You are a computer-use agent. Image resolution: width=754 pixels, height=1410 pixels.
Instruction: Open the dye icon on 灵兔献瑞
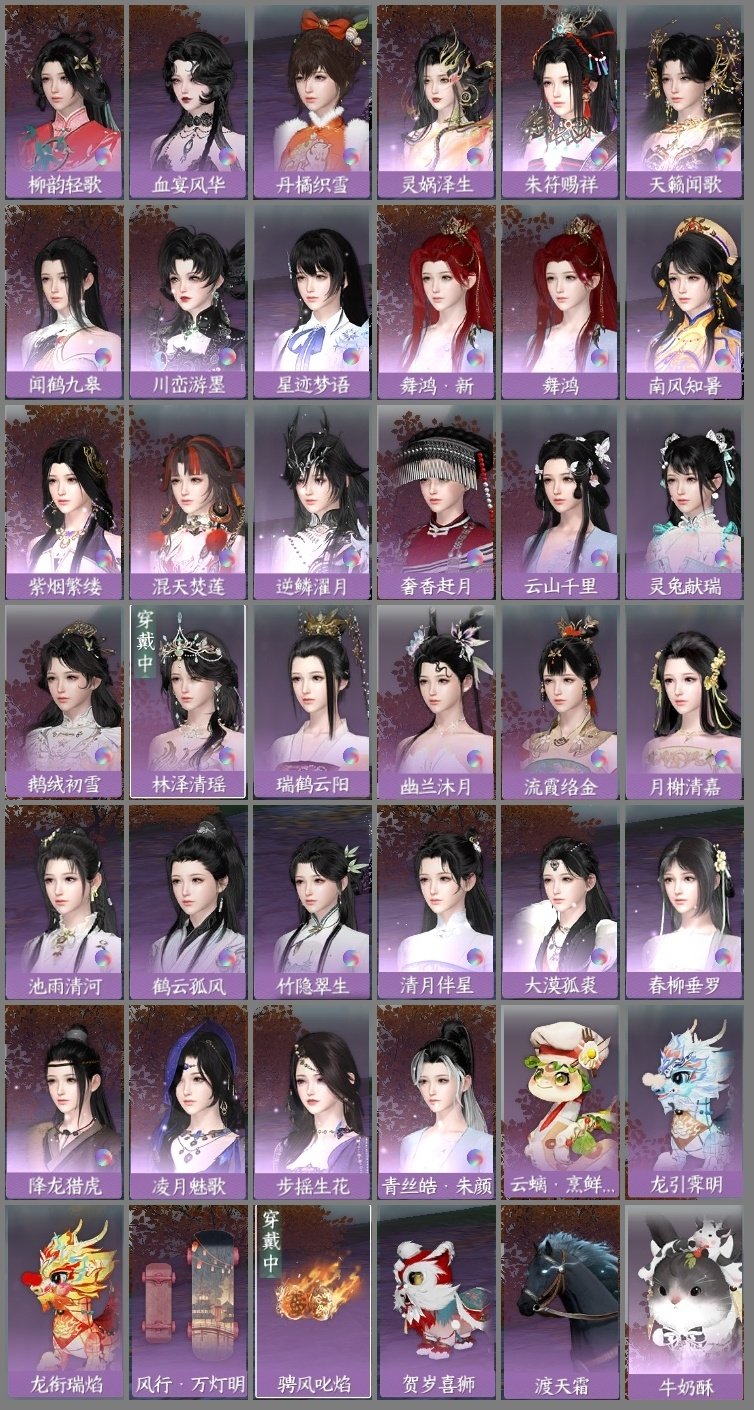723,557
